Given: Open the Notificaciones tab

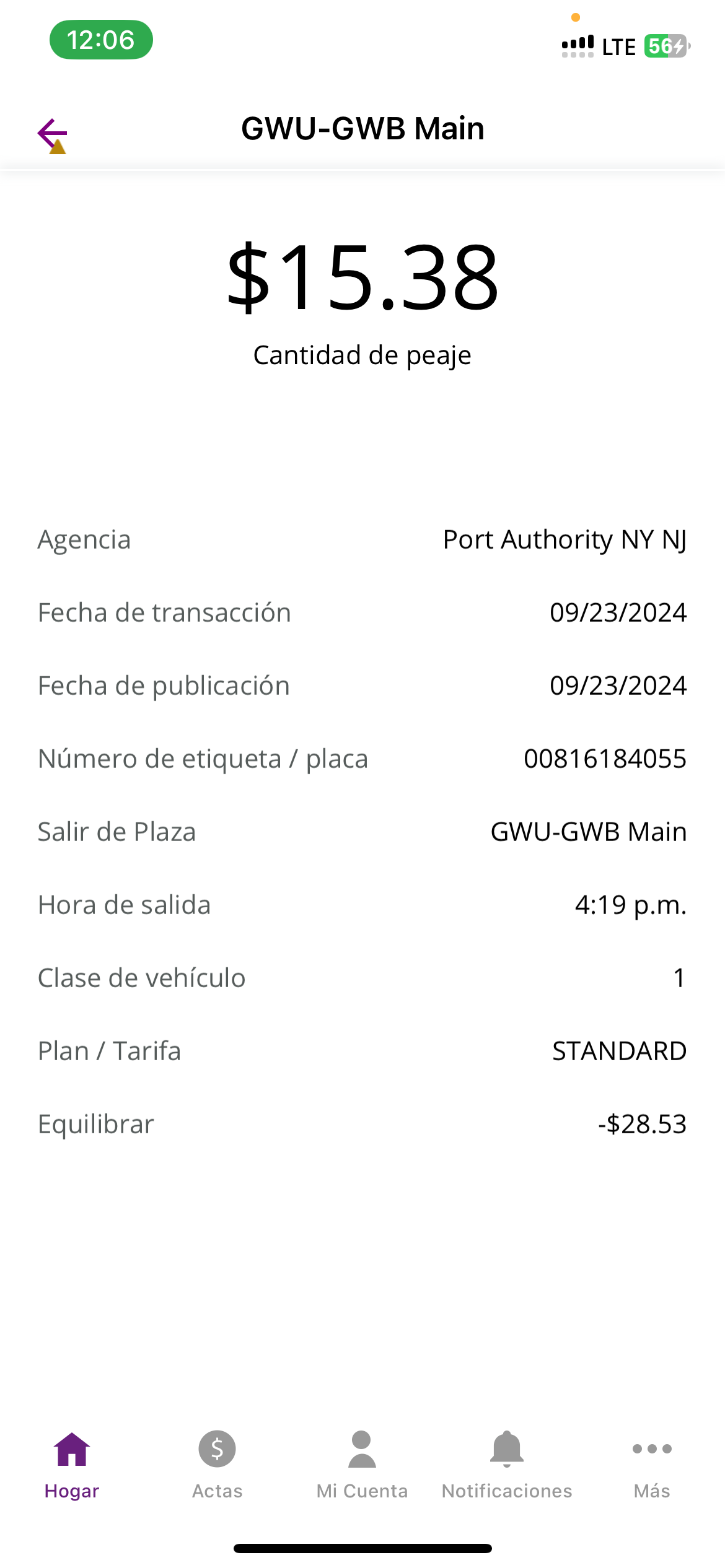Looking at the screenshot, I should [507, 1465].
